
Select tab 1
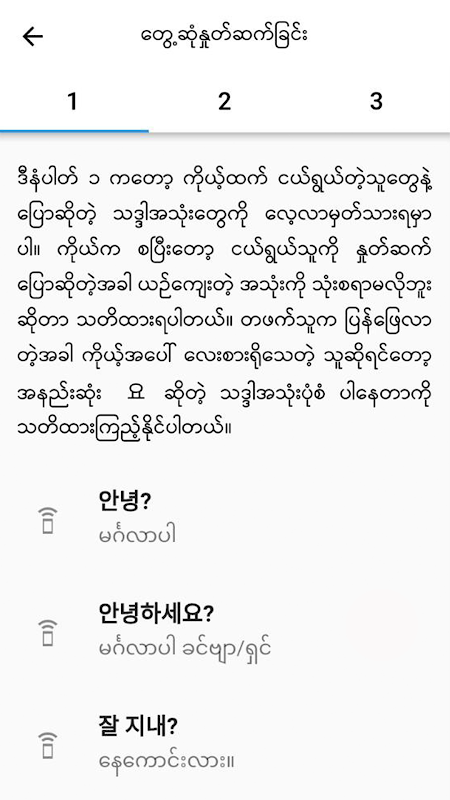(x=74, y=102)
